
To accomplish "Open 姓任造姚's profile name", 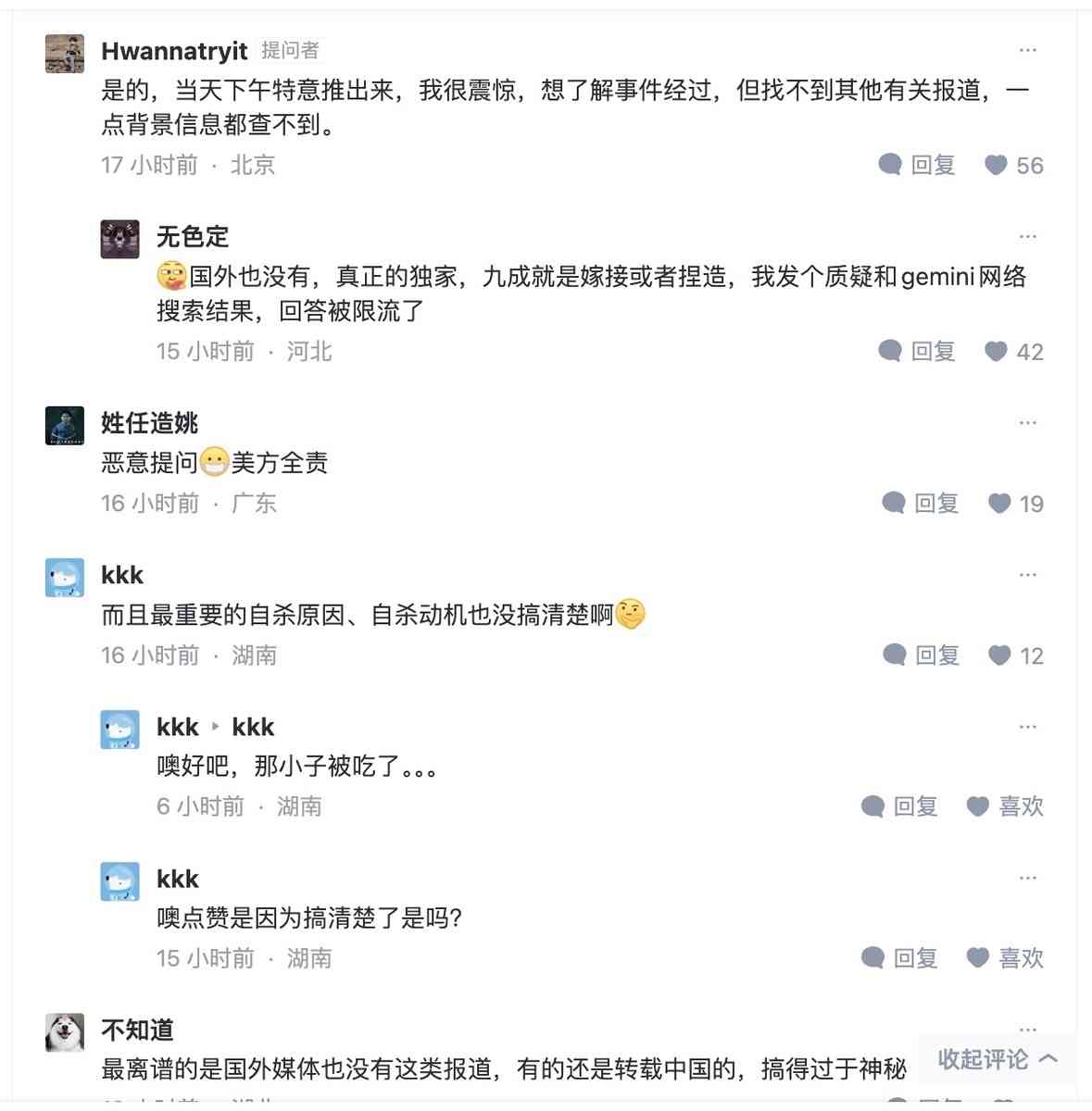I will point(149,424).
